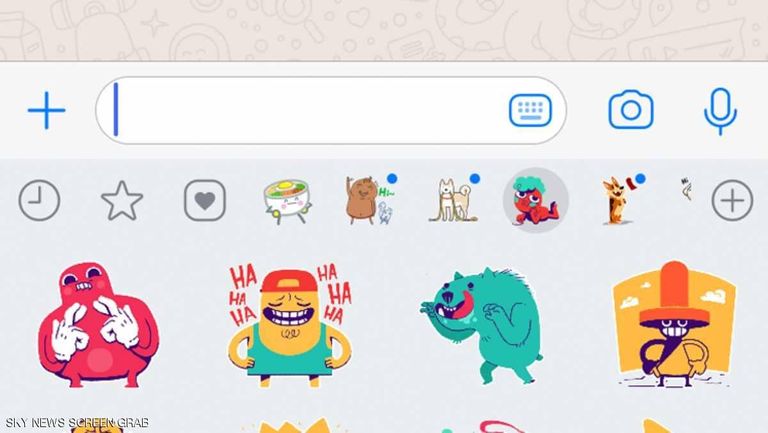Send the red blob hand-sign sticker
Viewport: 768px width, 433px height.
[97, 325]
